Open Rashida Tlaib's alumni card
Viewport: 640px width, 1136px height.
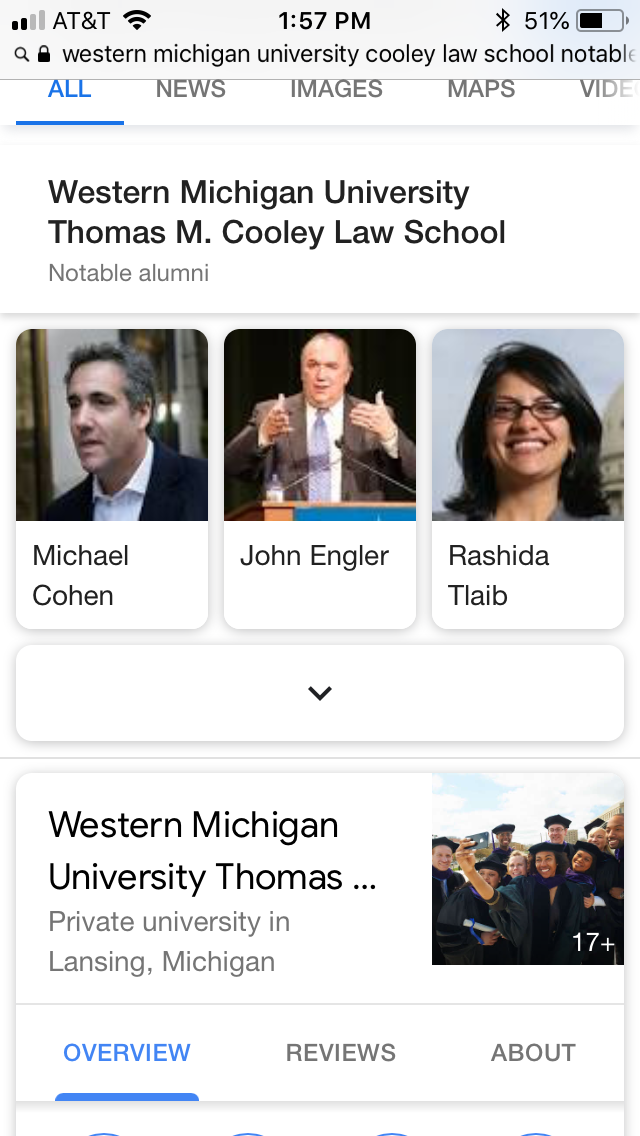click(x=528, y=478)
